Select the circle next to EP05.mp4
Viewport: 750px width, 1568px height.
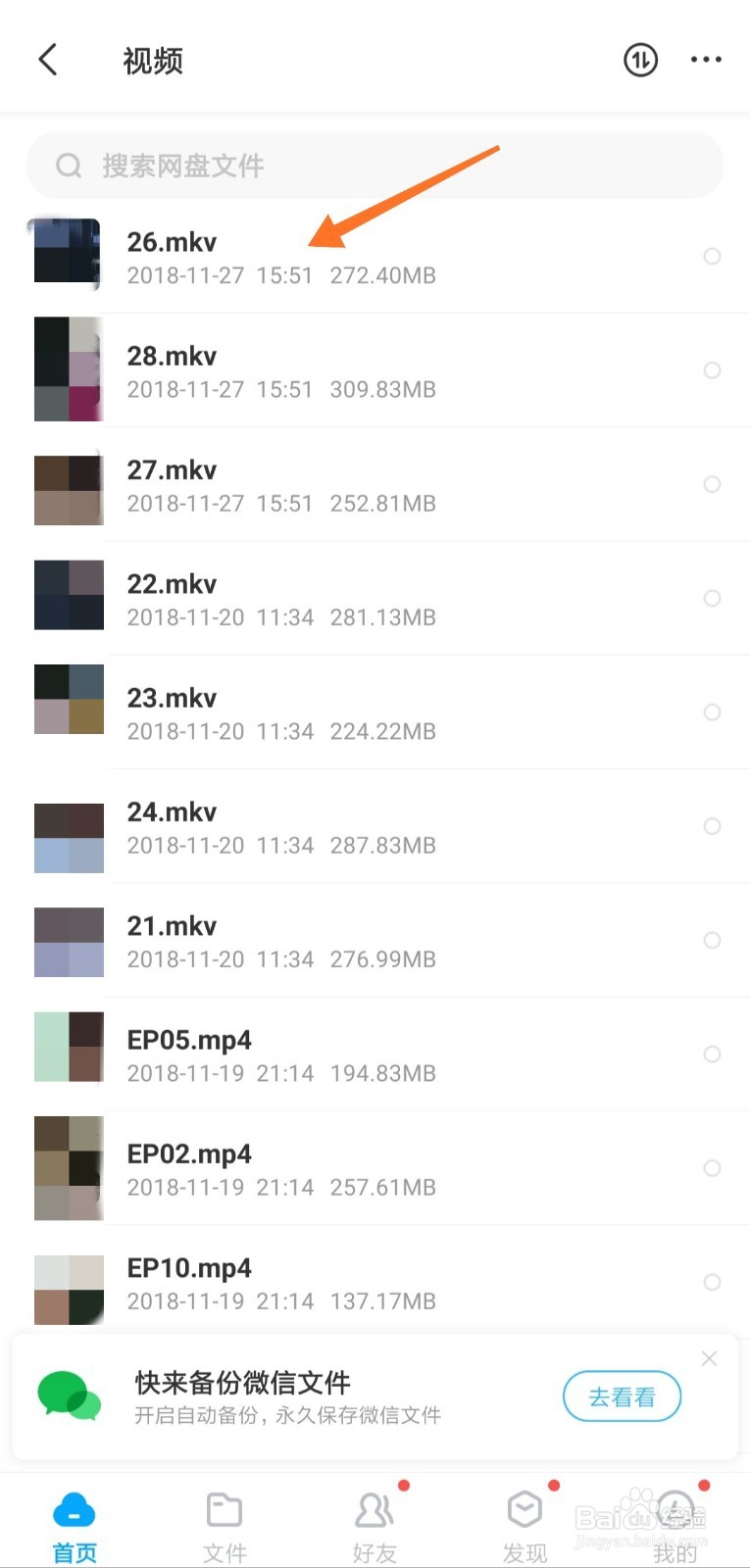point(712,1054)
